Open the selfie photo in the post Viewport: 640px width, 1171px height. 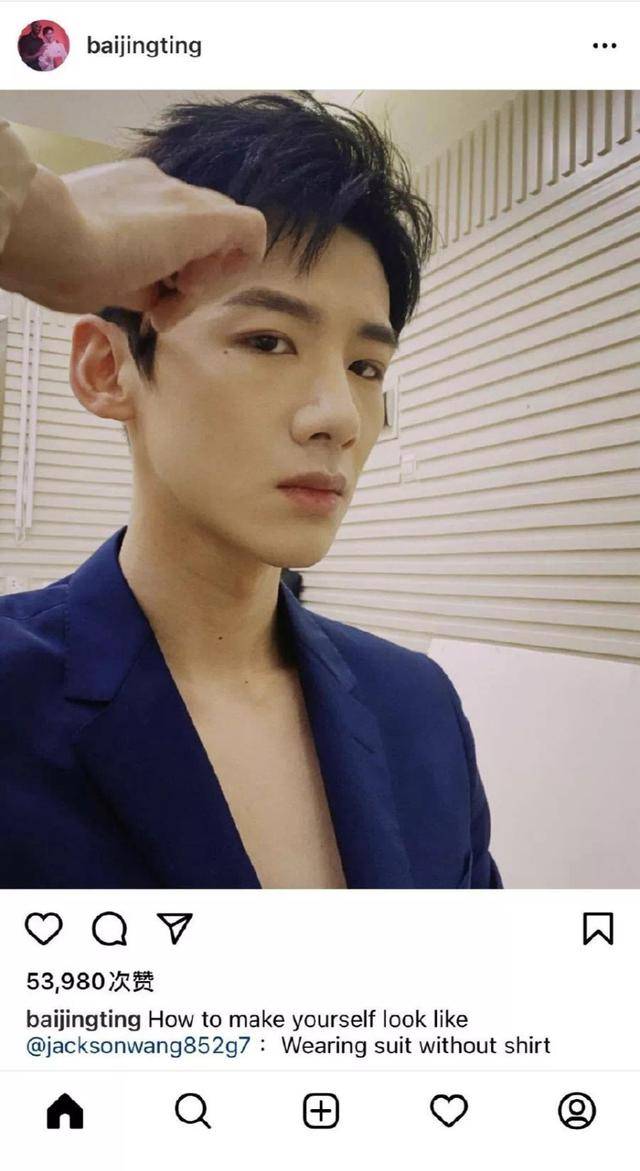click(x=320, y=489)
